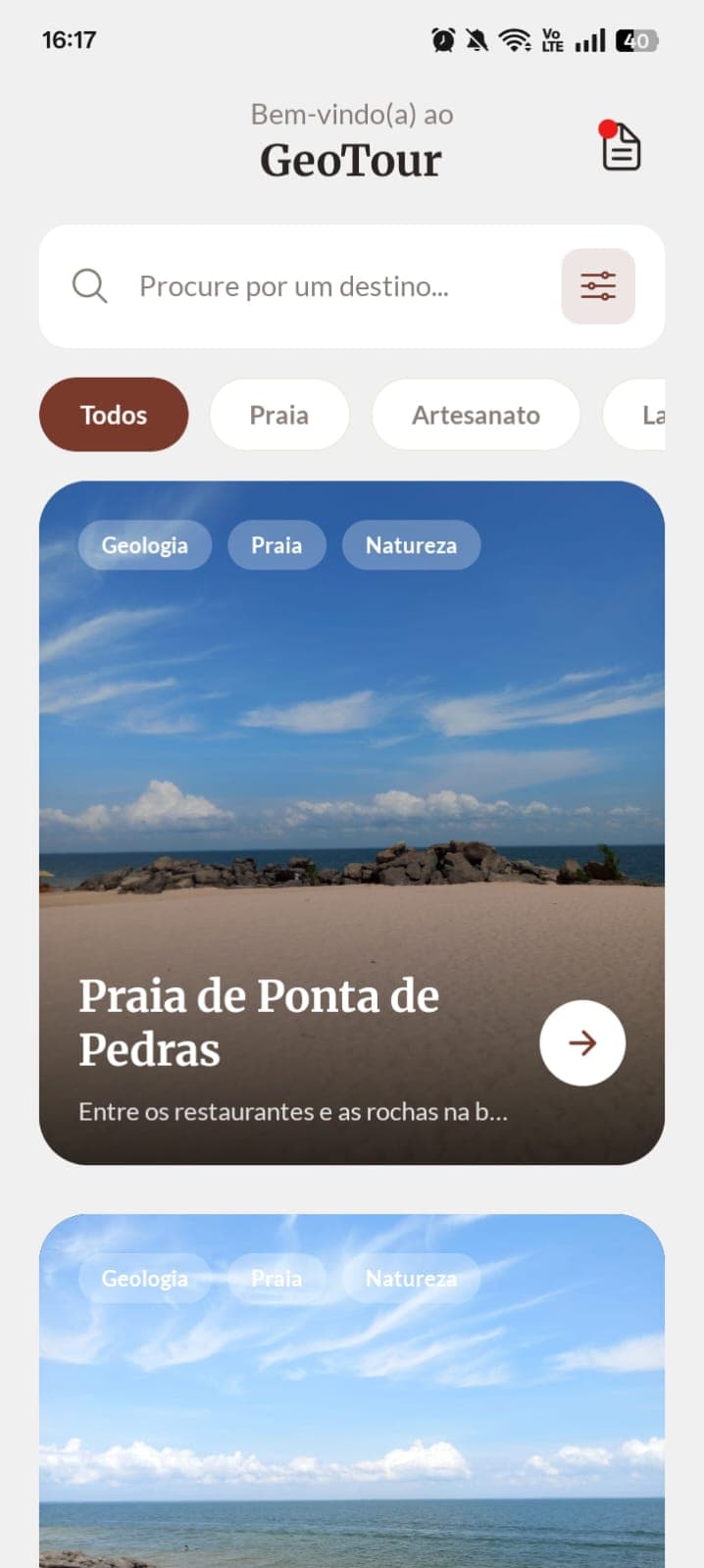Image resolution: width=704 pixels, height=1568 pixels.
Task: Filter destinations by the Praia category chip
Action: pyautogui.click(x=279, y=415)
